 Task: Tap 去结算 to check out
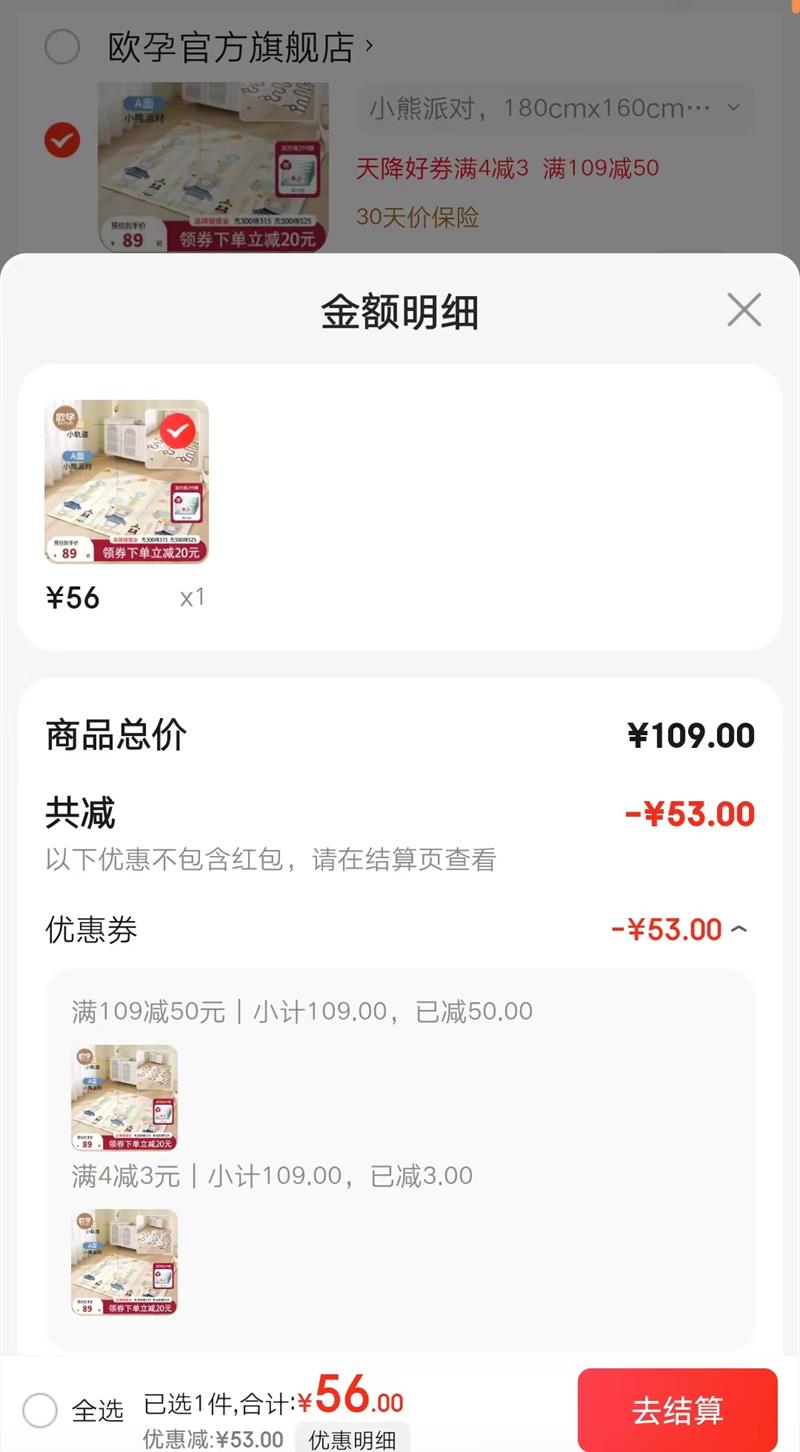click(x=677, y=1410)
